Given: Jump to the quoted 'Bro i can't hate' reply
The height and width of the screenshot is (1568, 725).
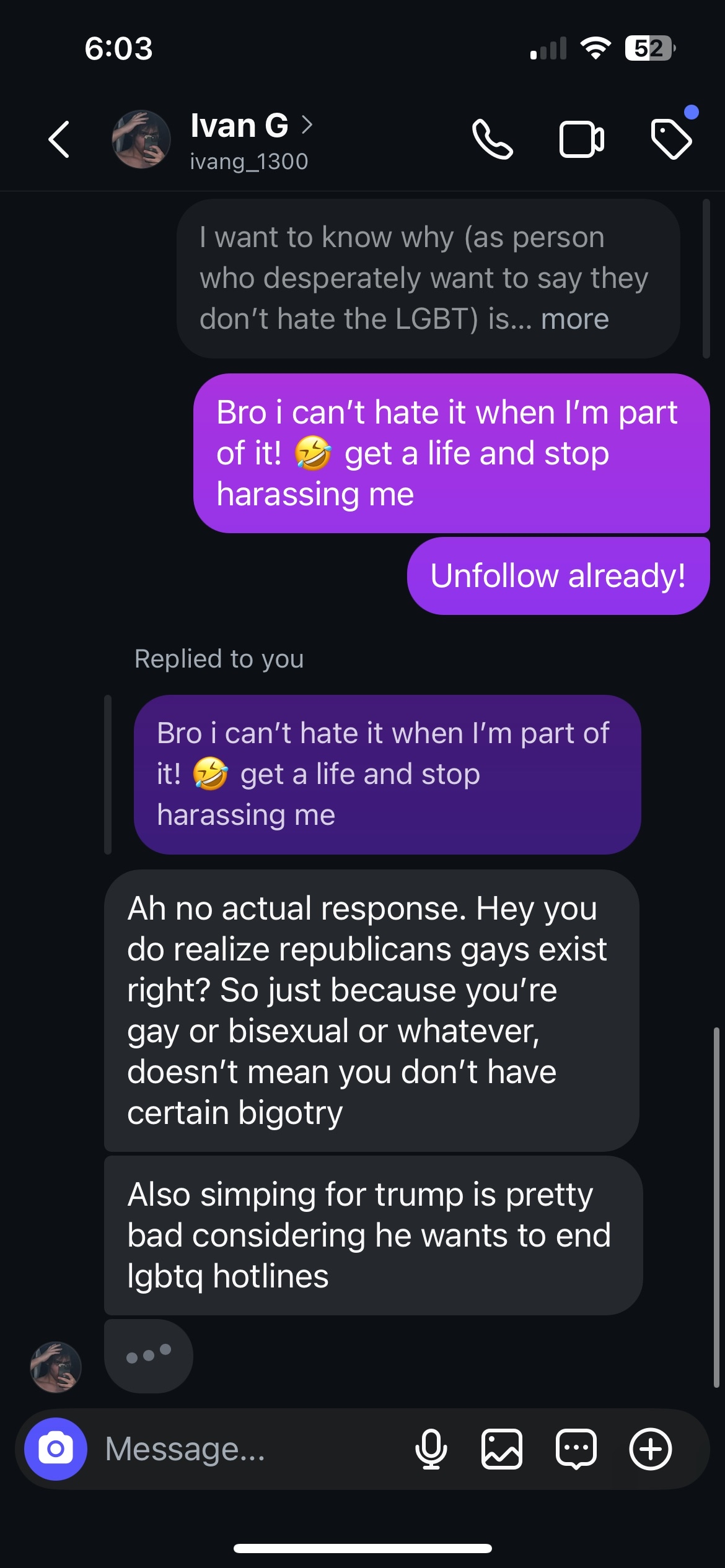Looking at the screenshot, I should (387, 774).
